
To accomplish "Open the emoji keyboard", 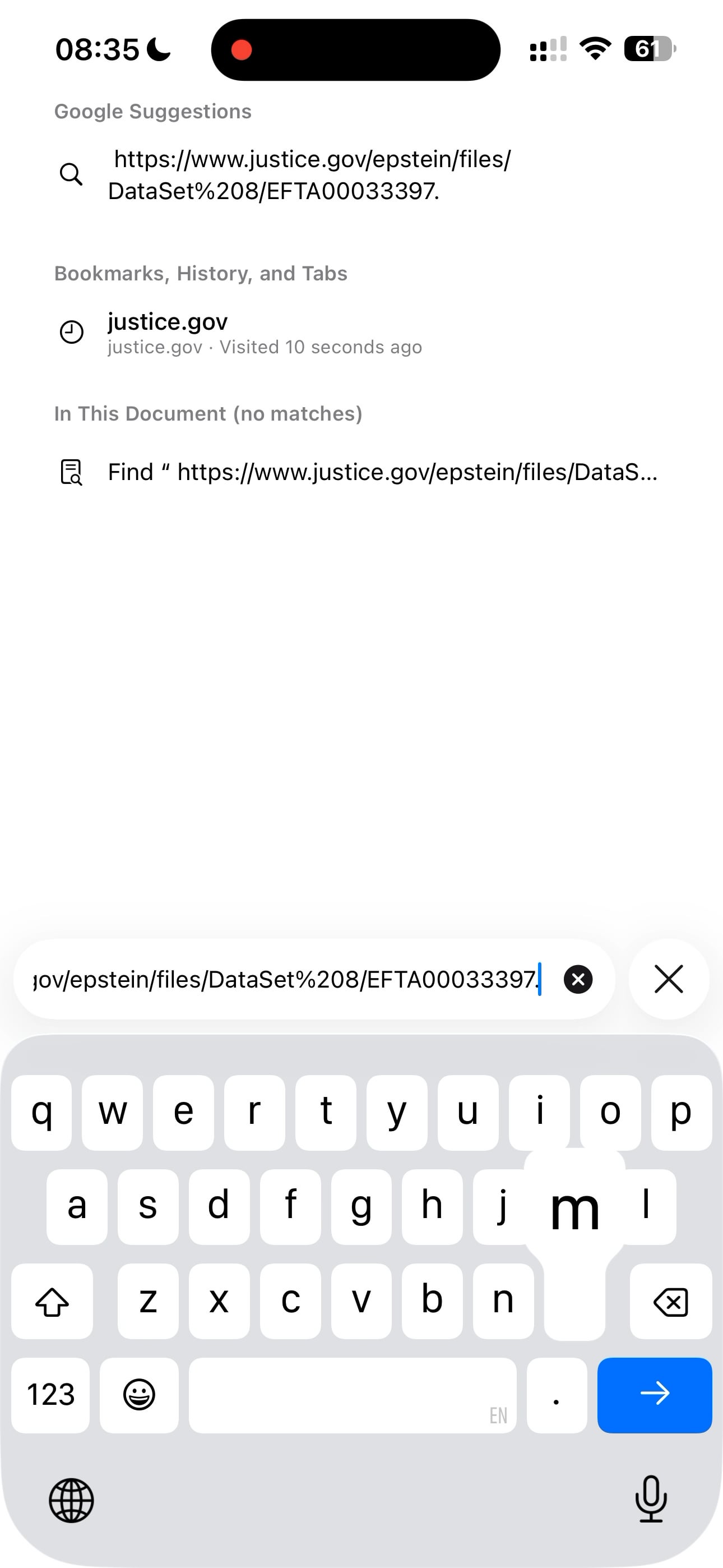I will 140,1395.
